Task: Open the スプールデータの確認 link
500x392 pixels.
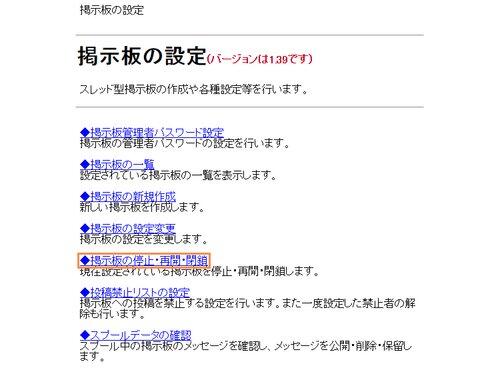Action: click(x=136, y=334)
